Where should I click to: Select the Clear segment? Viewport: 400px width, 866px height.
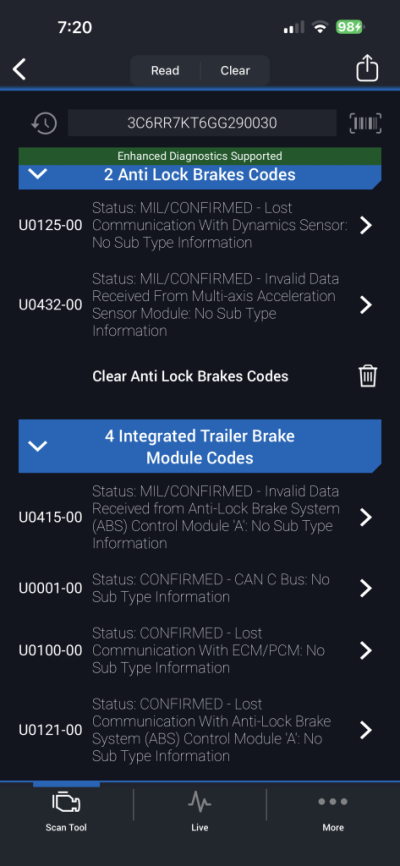click(235, 71)
